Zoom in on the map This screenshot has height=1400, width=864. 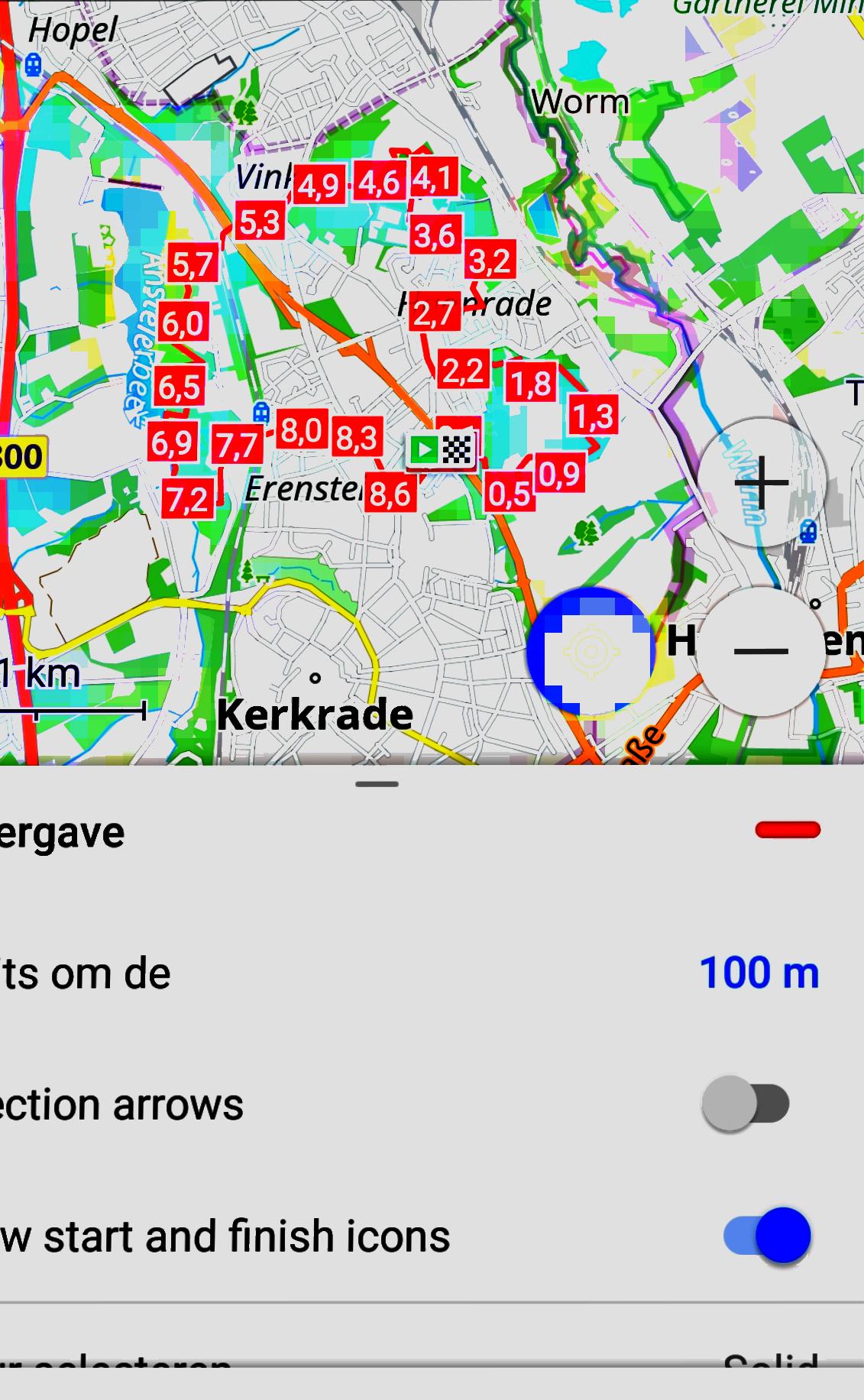(762, 482)
